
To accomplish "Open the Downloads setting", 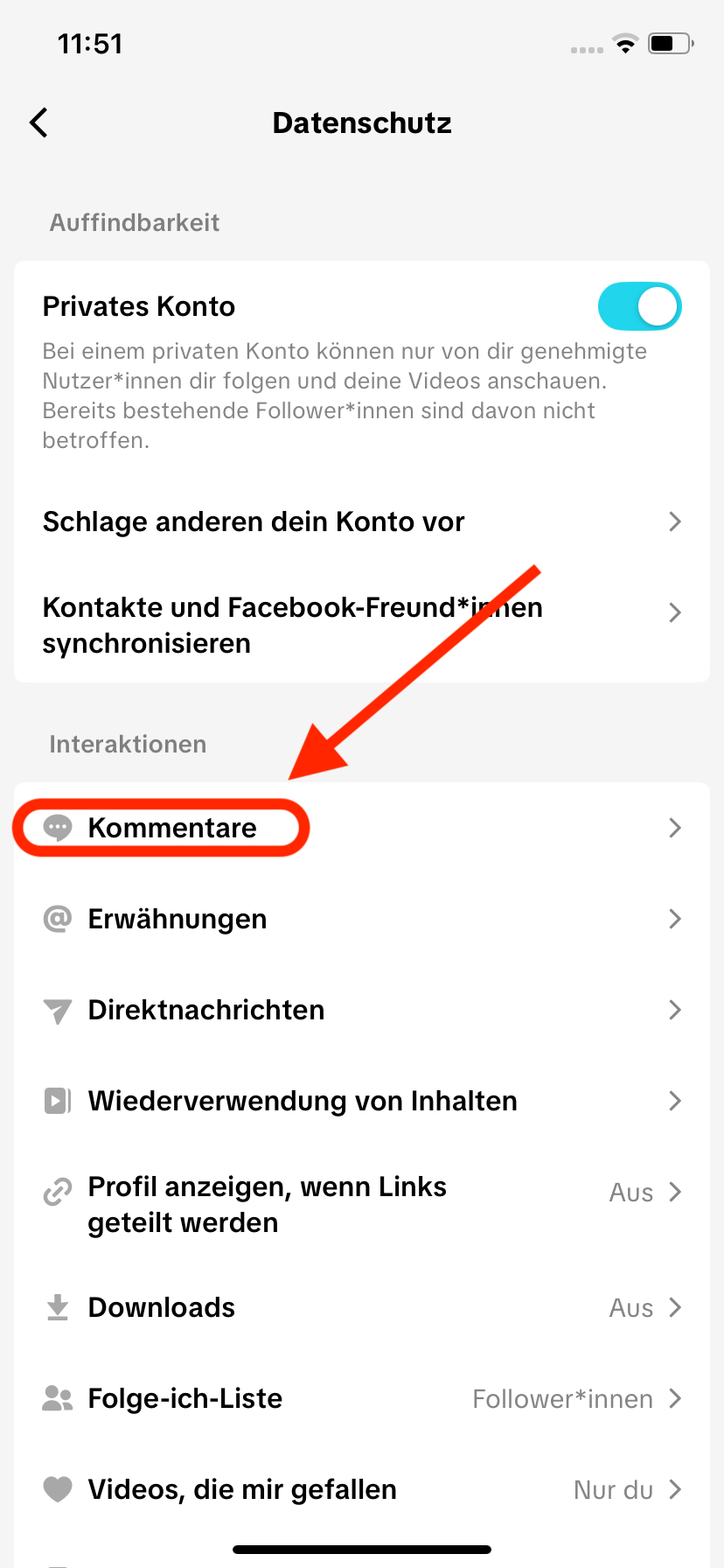I will 361,1307.
